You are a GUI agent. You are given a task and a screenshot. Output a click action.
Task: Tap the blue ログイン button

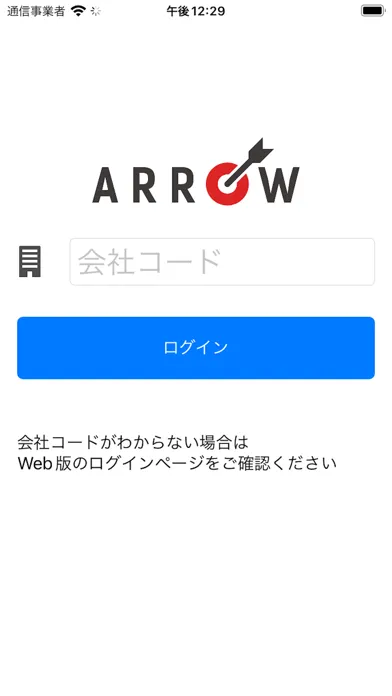[x=196, y=348]
